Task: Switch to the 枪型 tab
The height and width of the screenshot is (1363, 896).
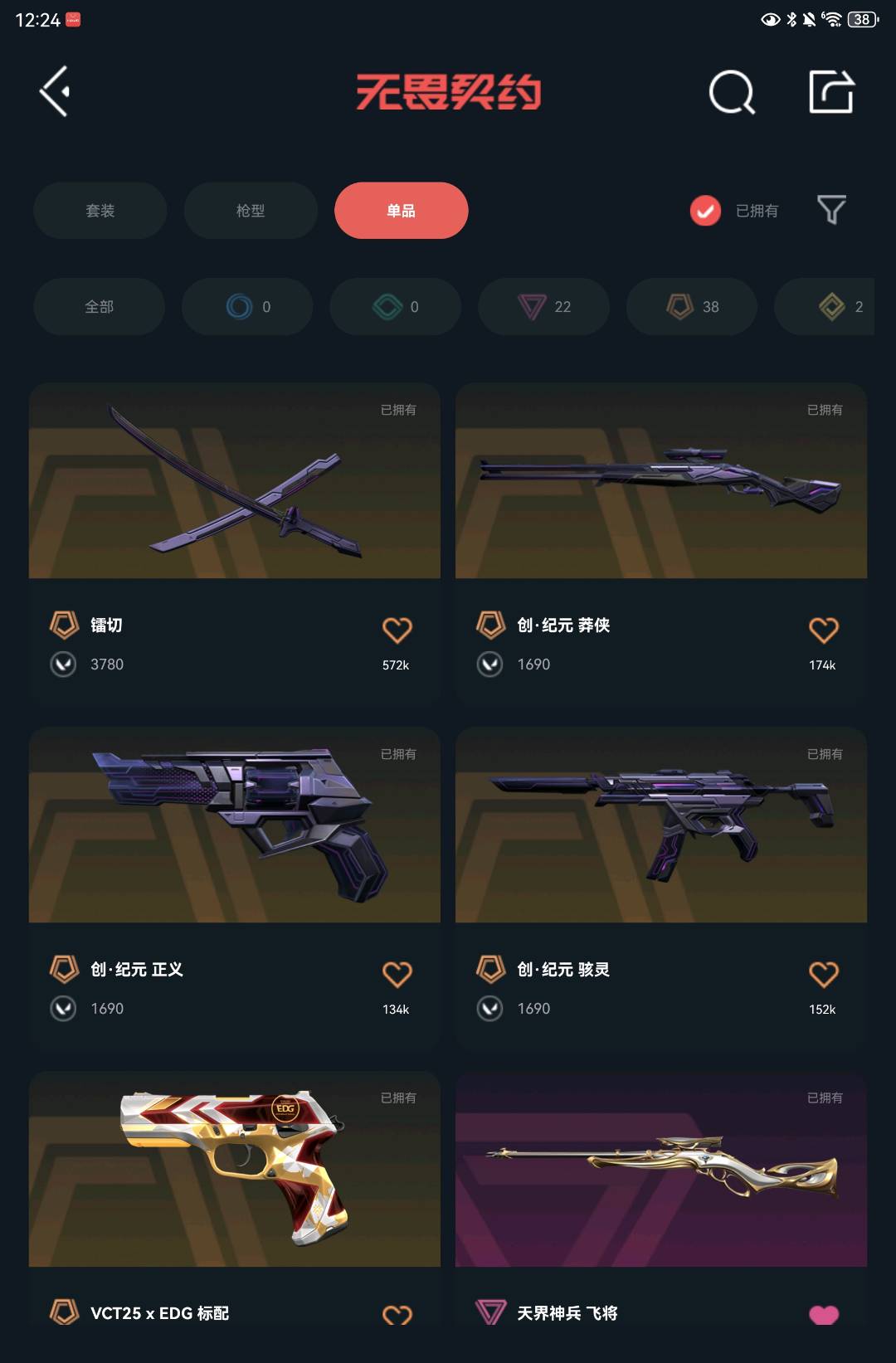Action: (x=251, y=211)
